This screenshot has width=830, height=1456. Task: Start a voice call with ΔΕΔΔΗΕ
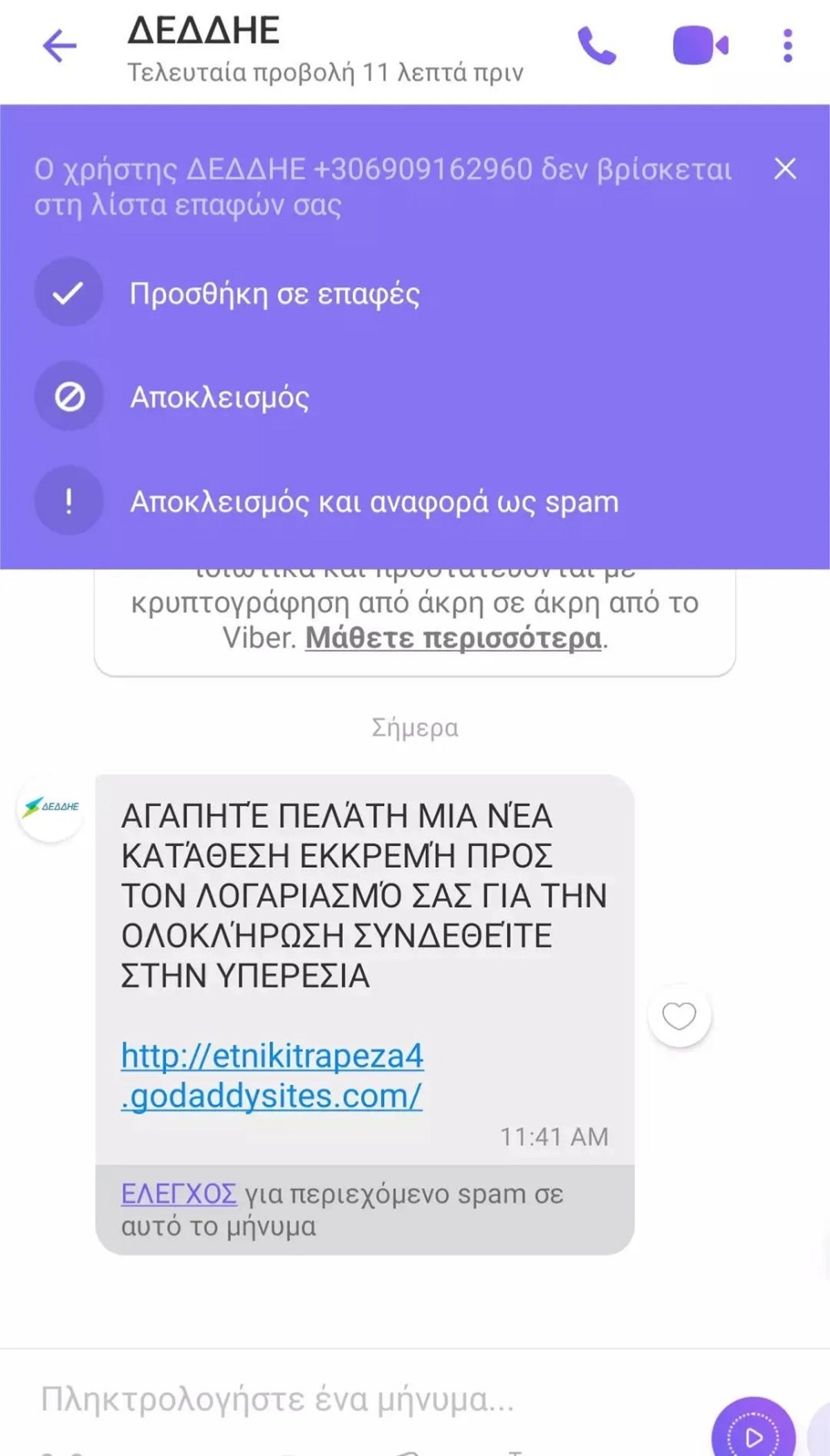click(x=596, y=46)
